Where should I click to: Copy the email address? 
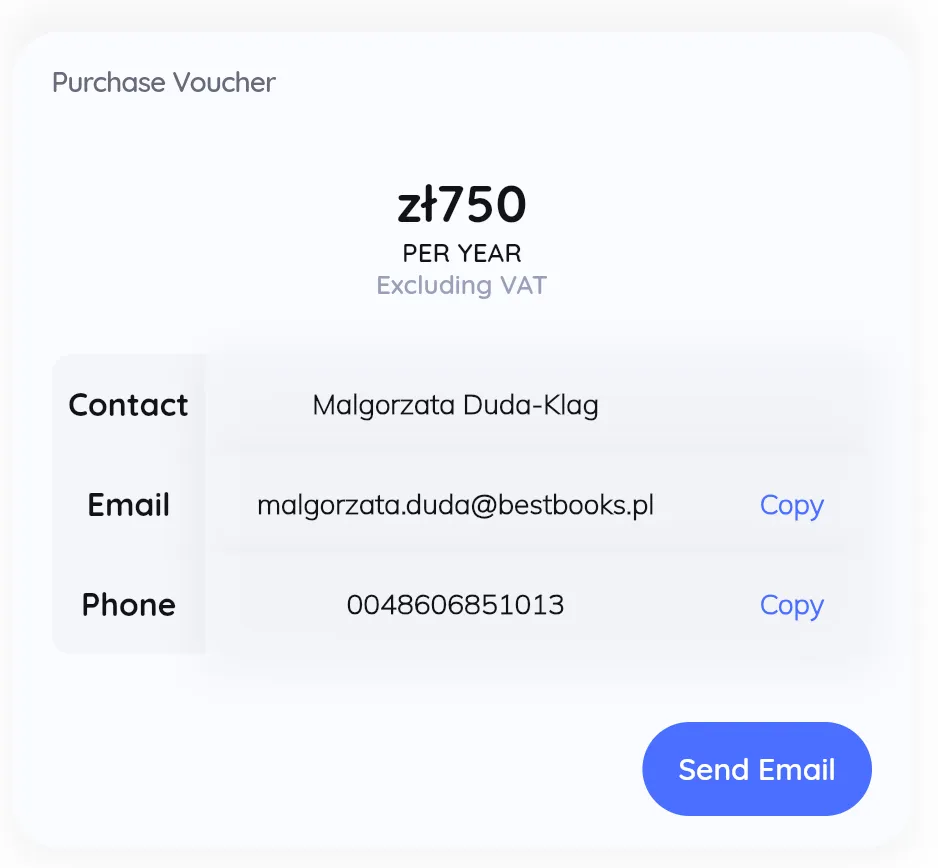coord(791,505)
